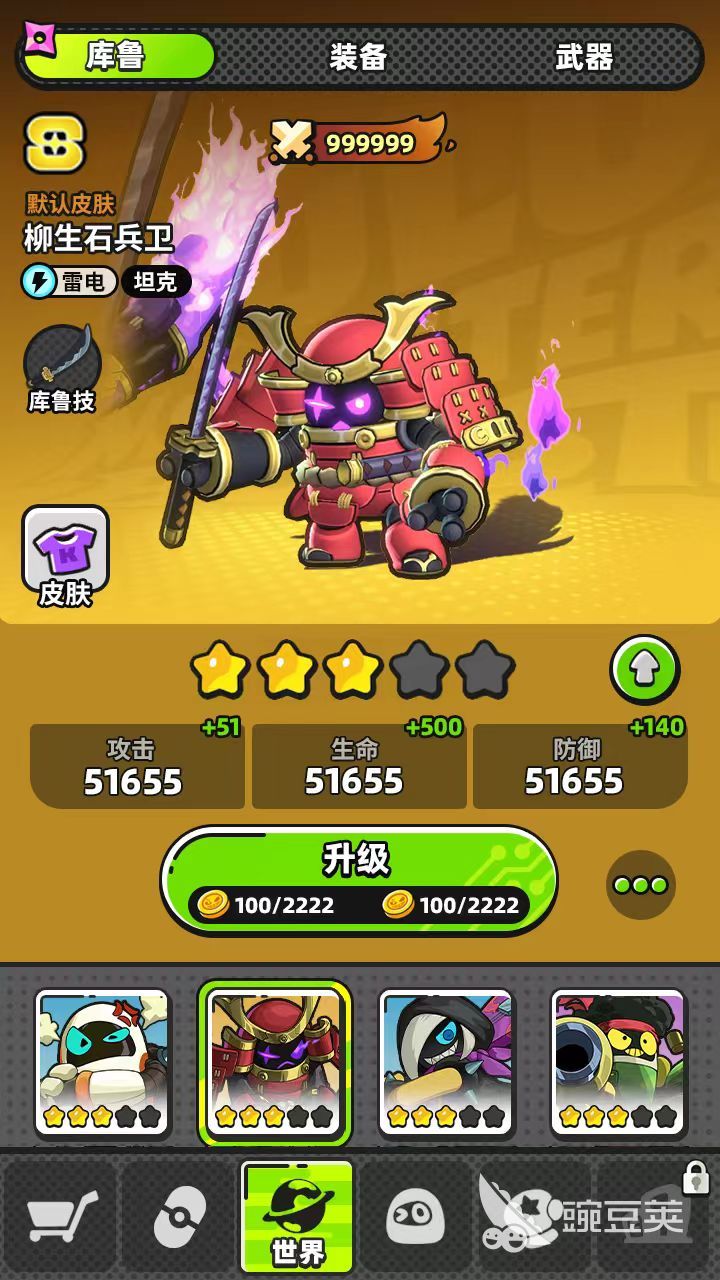The image size is (720, 1280).
Task: Switch to the 武器 tab
Action: coord(584,56)
